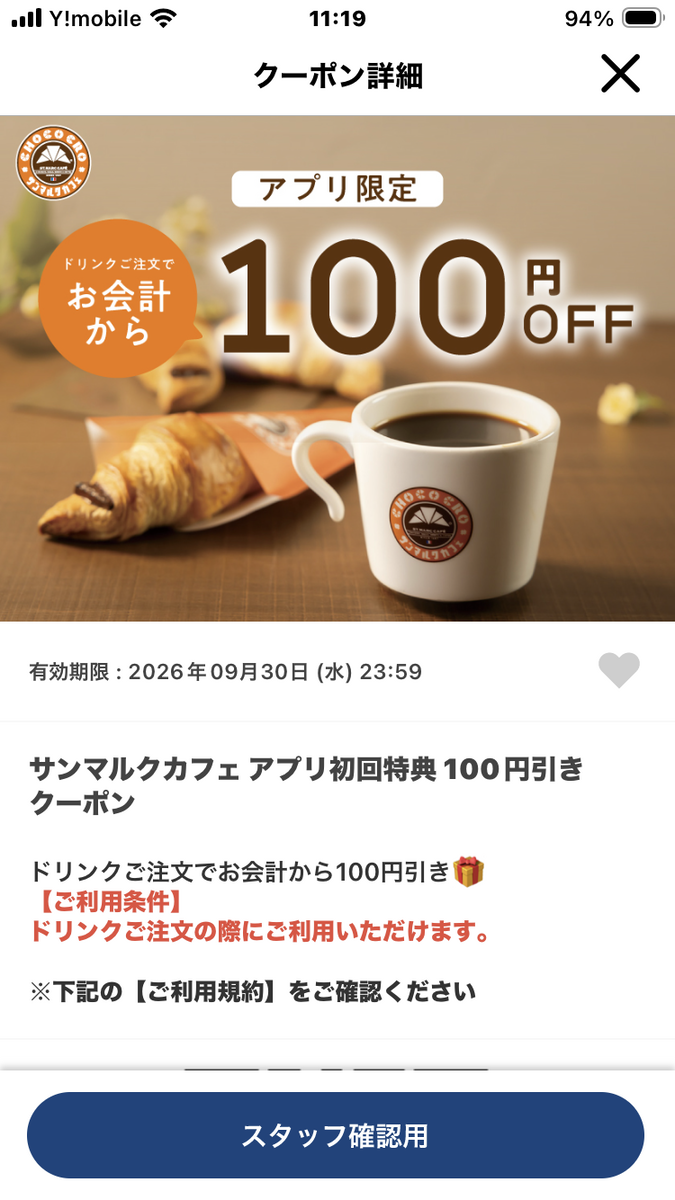Tap the スタッフ確認用 button
The width and height of the screenshot is (675, 1200).
(336, 1135)
